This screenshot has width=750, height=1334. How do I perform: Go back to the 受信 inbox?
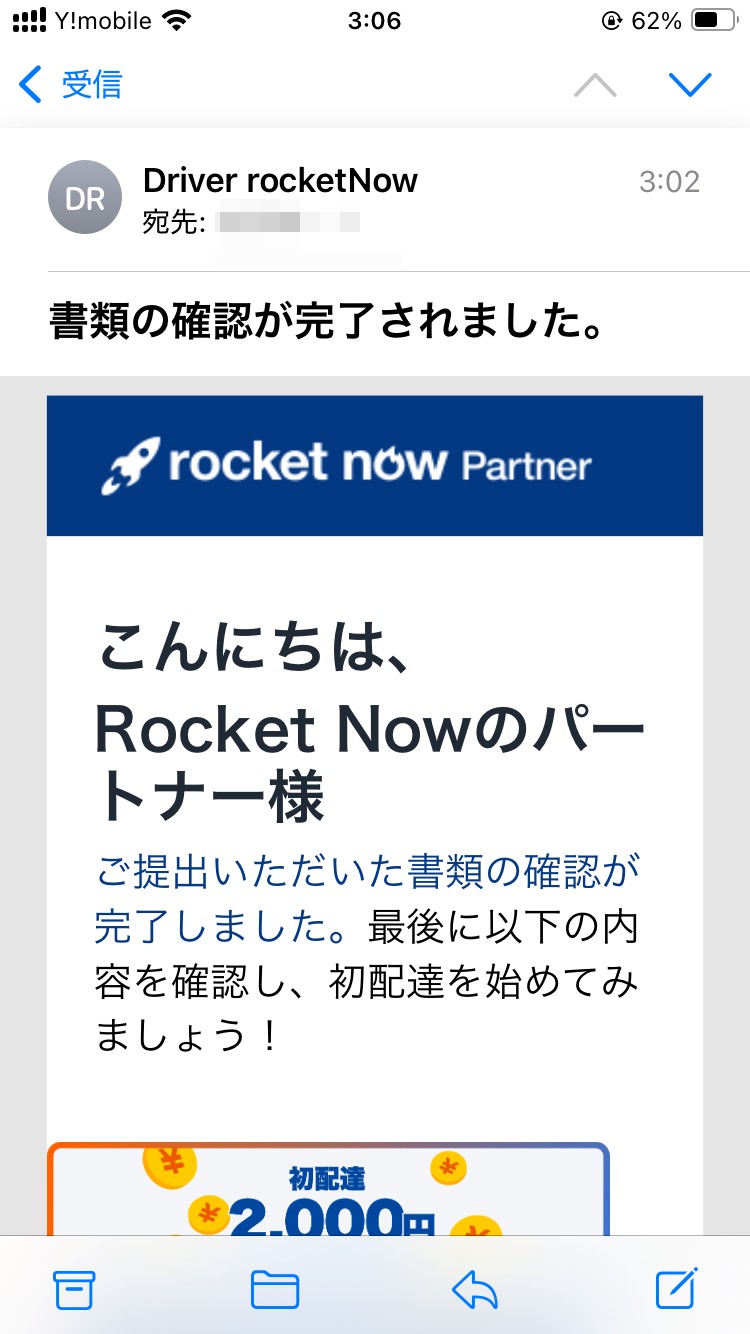coord(70,85)
